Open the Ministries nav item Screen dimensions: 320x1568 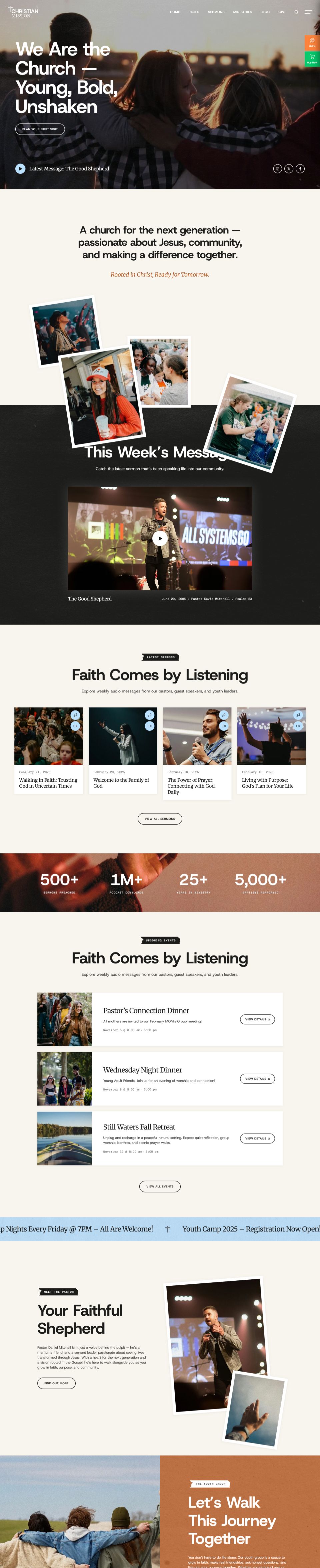[x=242, y=12]
